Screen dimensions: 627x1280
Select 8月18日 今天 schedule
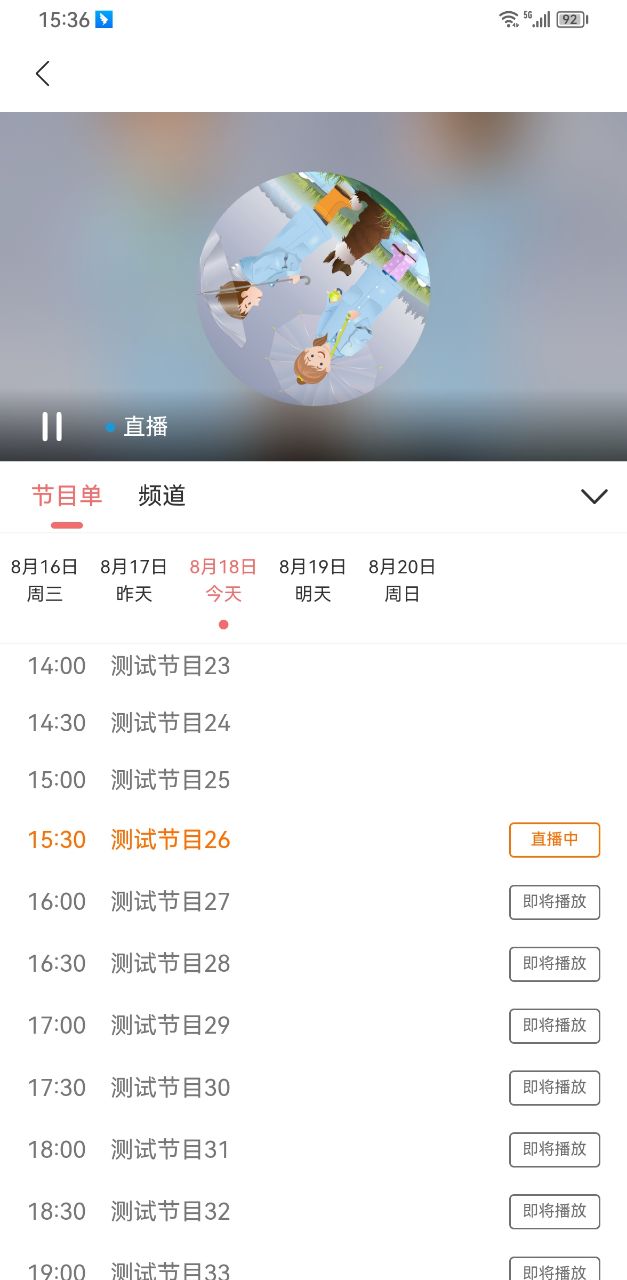[x=223, y=580]
